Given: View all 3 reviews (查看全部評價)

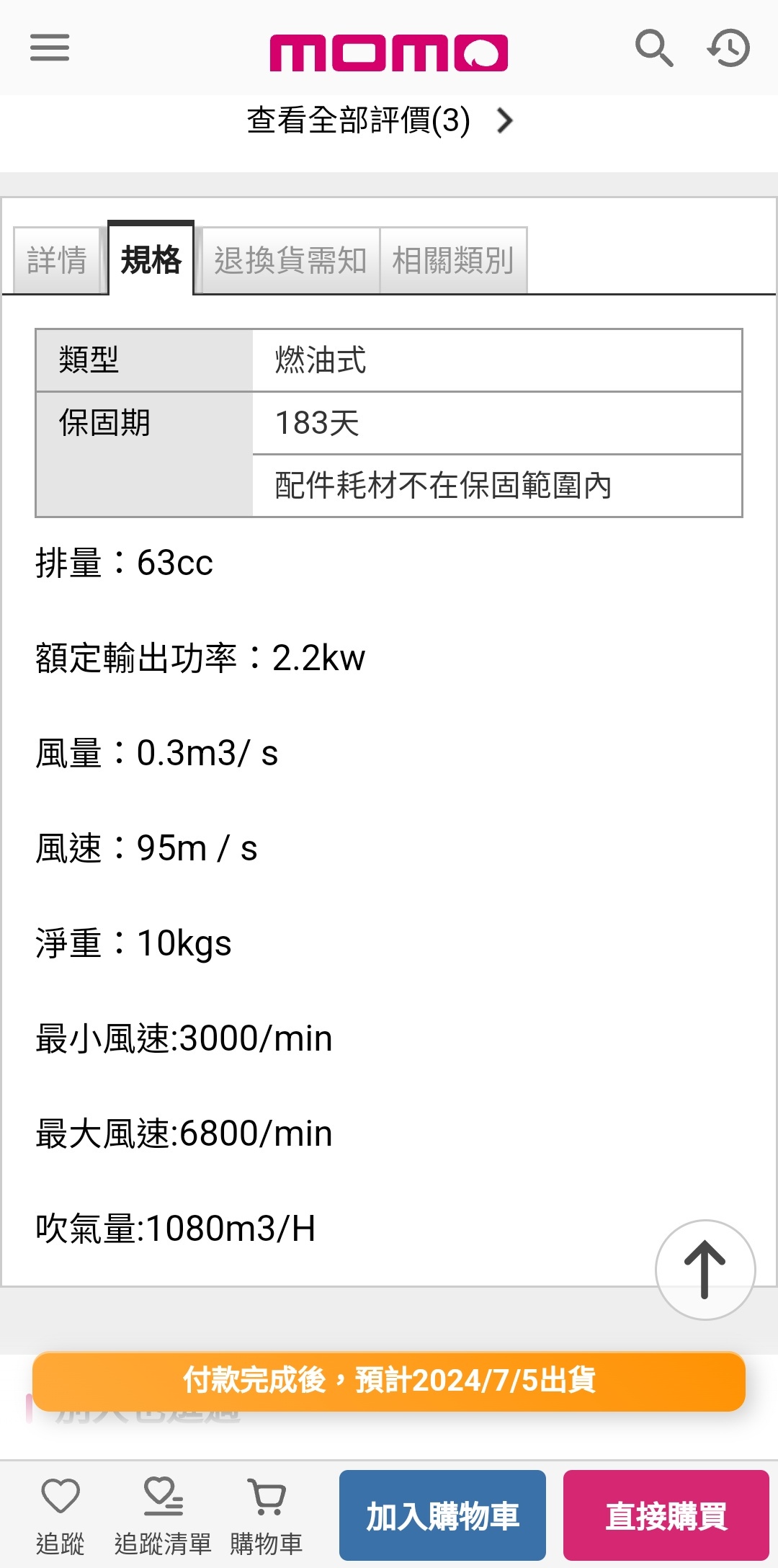Looking at the screenshot, I should click(380, 120).
